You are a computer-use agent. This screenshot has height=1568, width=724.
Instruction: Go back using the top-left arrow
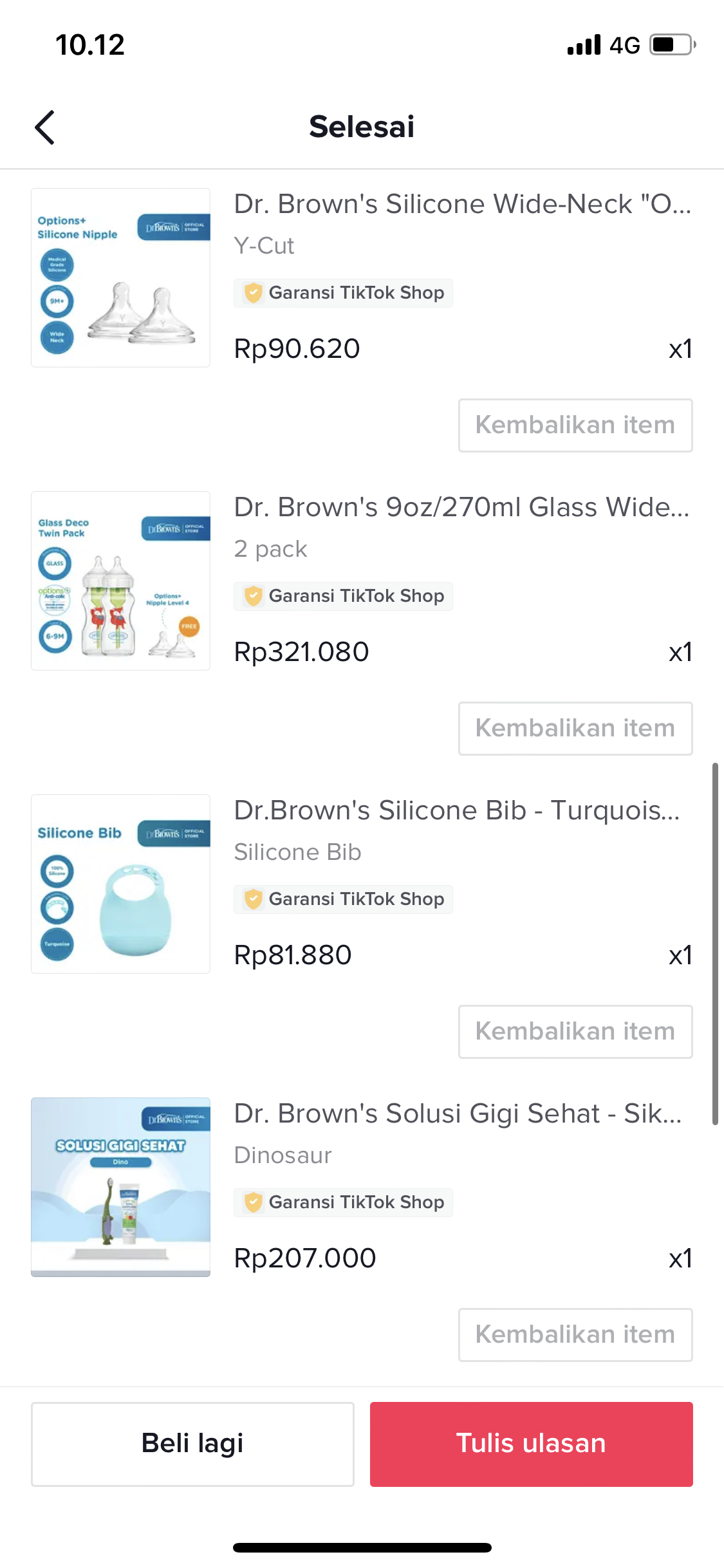tap(45, 127)
